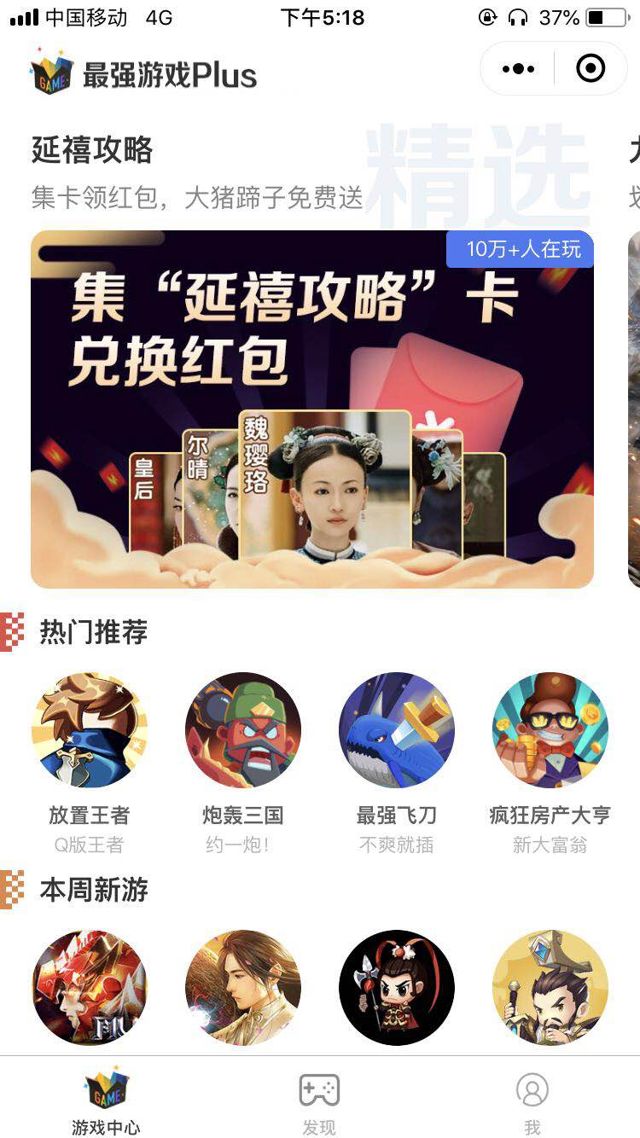Launch the game 最强飞刀
640x1138 pixels.
click(x=396, y=730)
